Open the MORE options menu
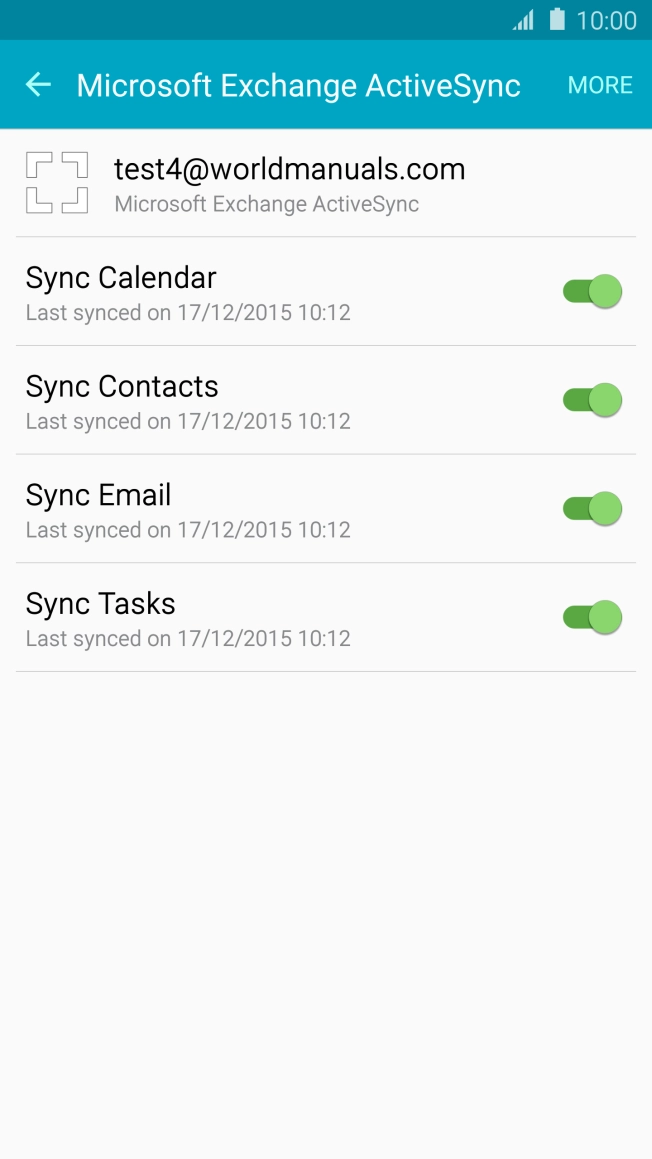 click(x=600, y=85)
